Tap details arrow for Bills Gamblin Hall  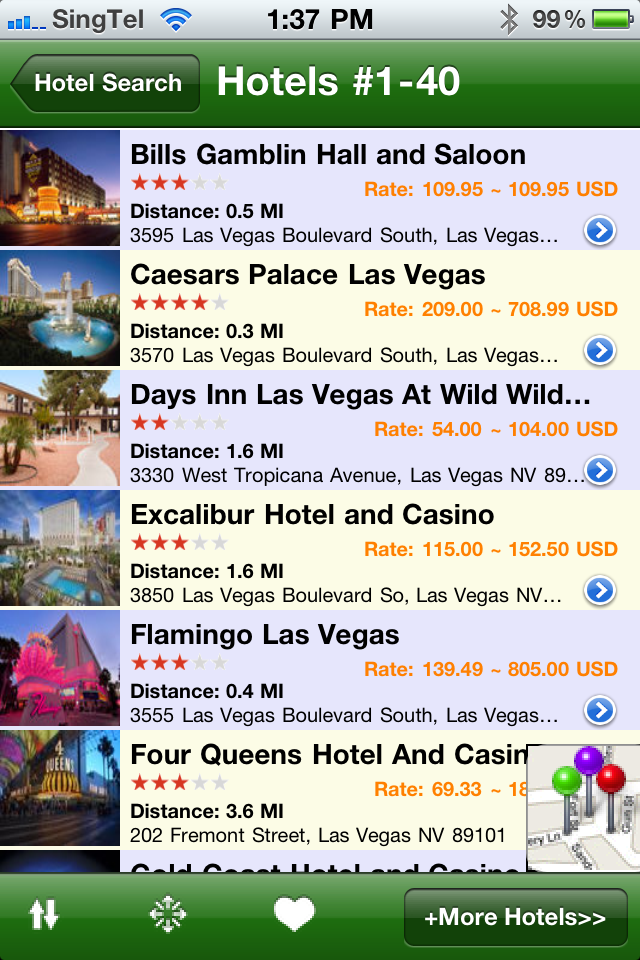[599, 232]
